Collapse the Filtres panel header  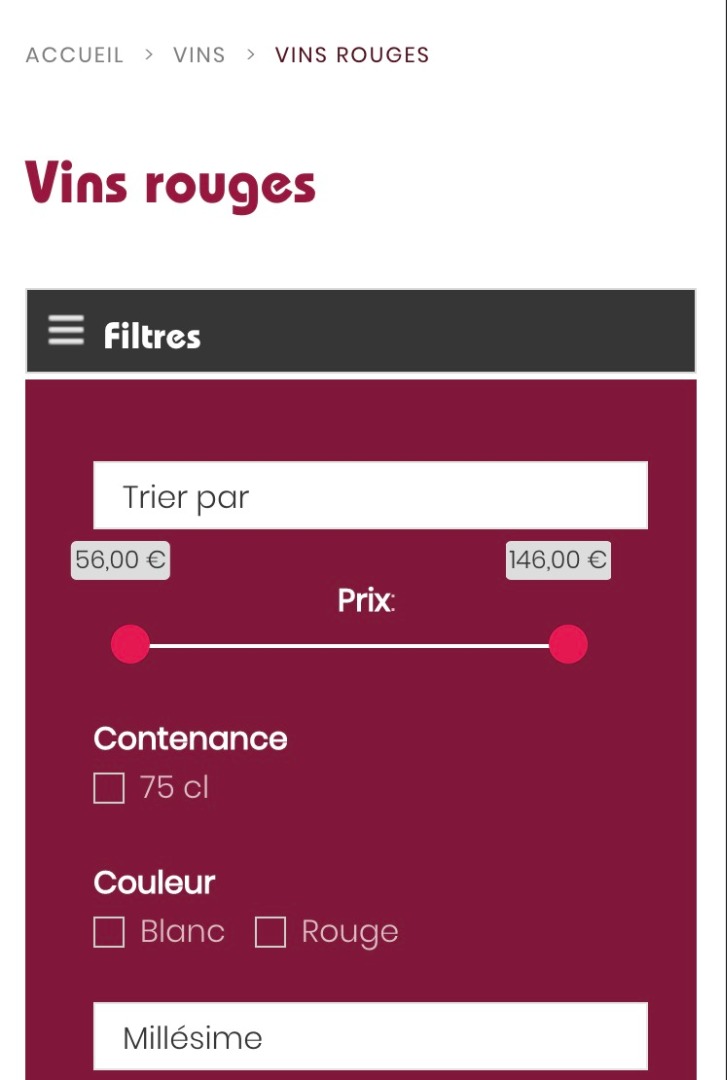pyautogui.click(x=360, y=332)
